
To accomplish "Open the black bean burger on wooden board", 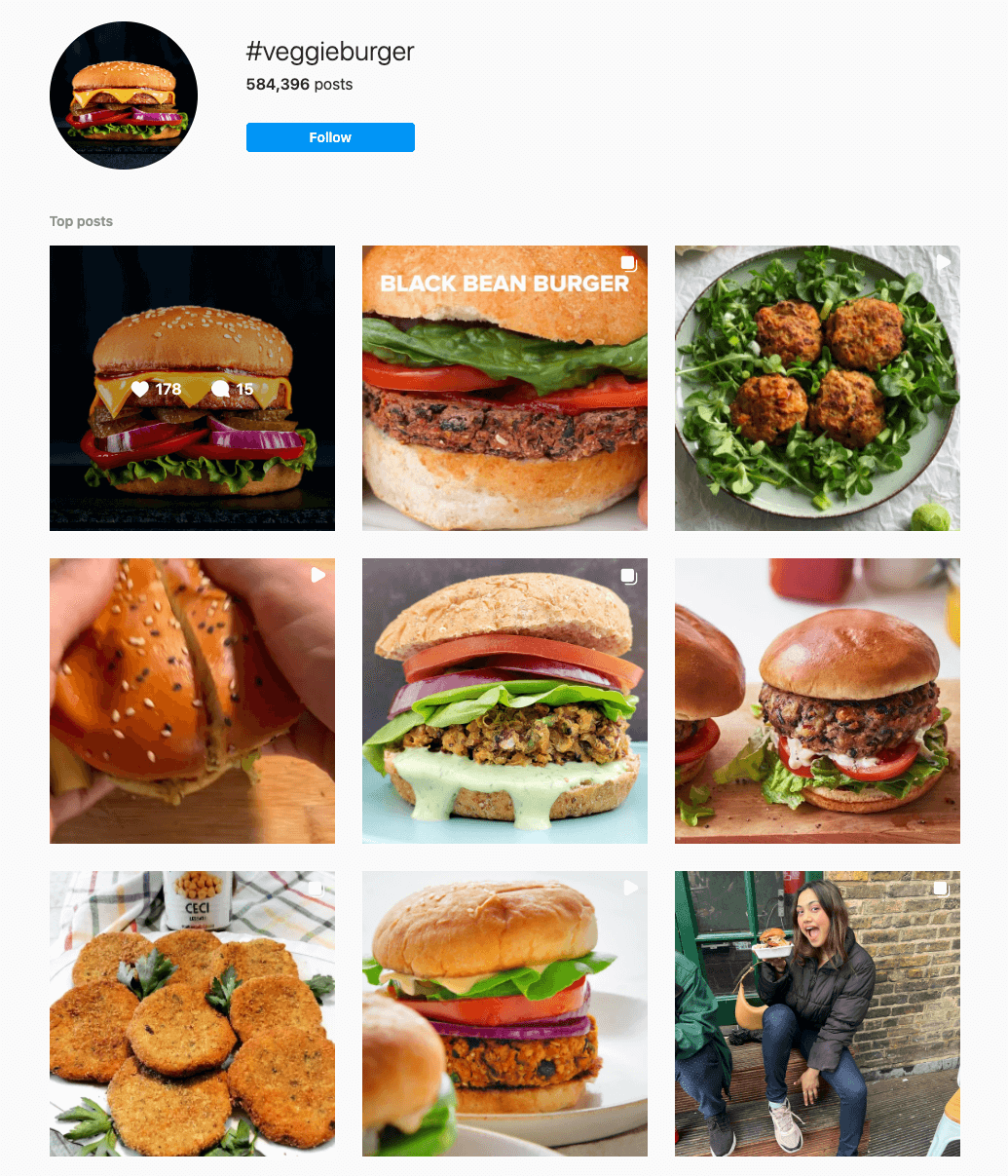I will coord(817,701).
